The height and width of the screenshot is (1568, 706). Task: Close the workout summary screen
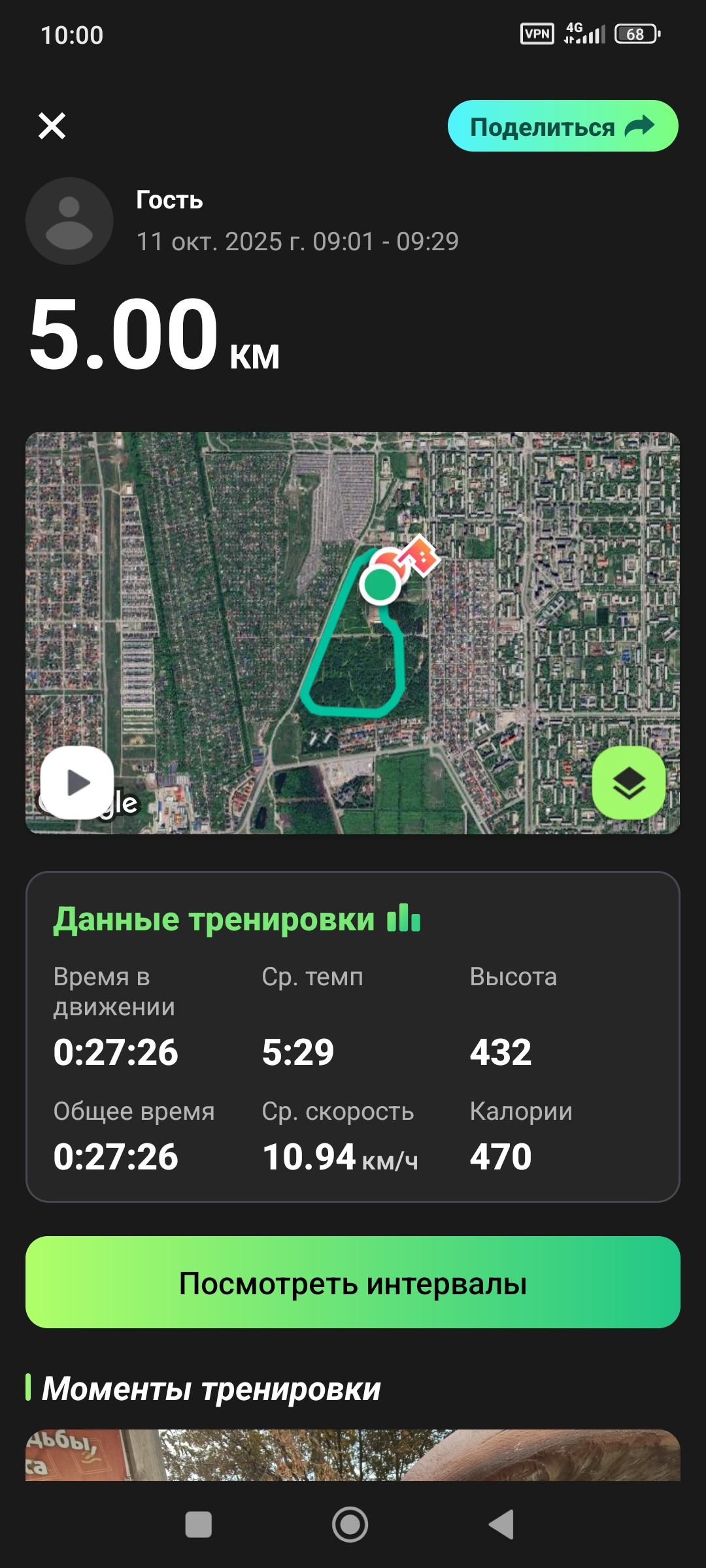click(52, 126)
